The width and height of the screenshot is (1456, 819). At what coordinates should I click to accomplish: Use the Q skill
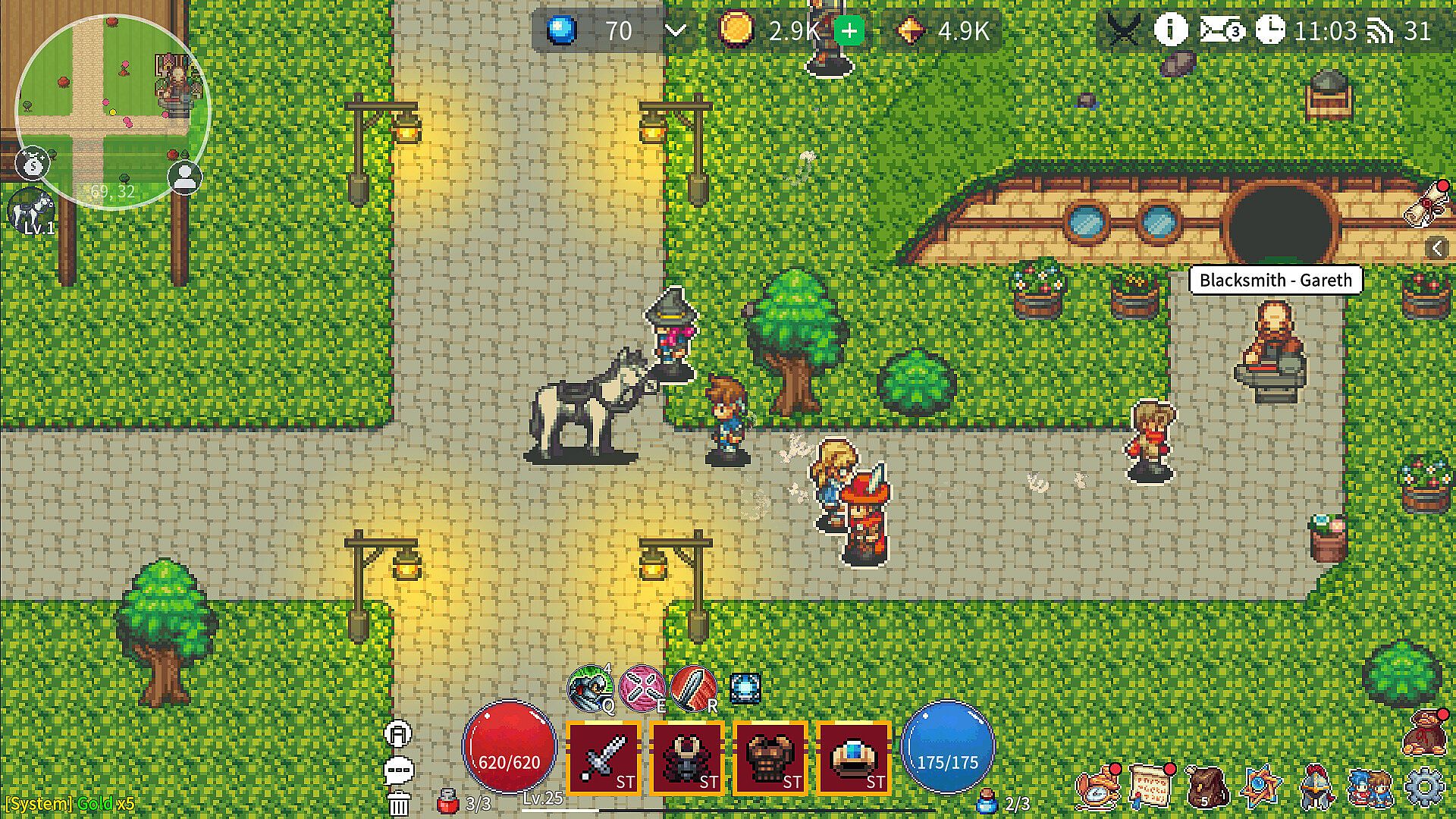pos(591,689)
